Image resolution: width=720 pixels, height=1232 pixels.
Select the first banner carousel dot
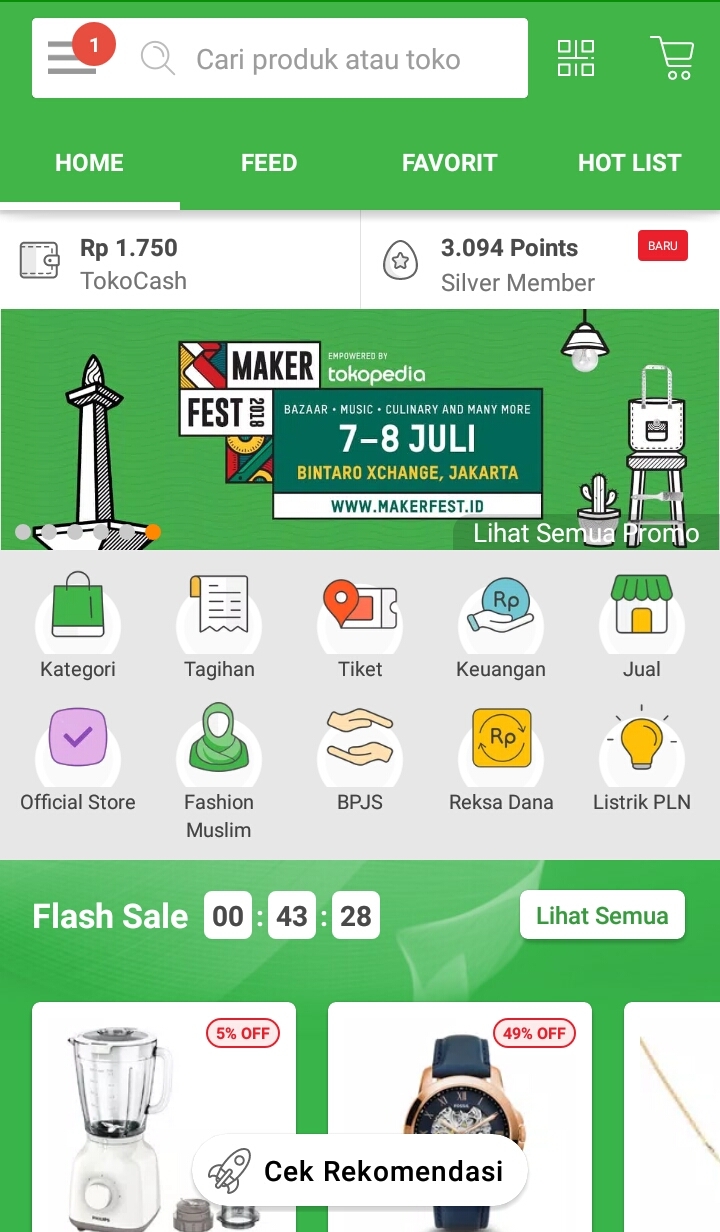[x=23, y=533]
